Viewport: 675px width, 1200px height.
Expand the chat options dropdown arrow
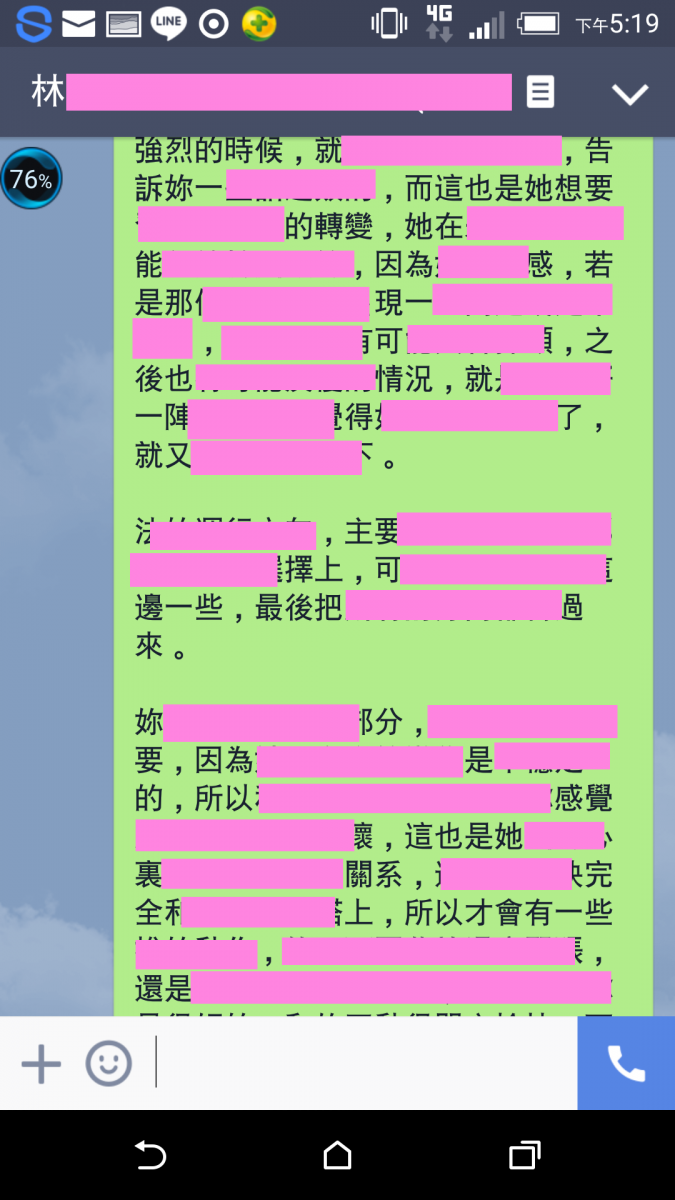coord(630,94)
